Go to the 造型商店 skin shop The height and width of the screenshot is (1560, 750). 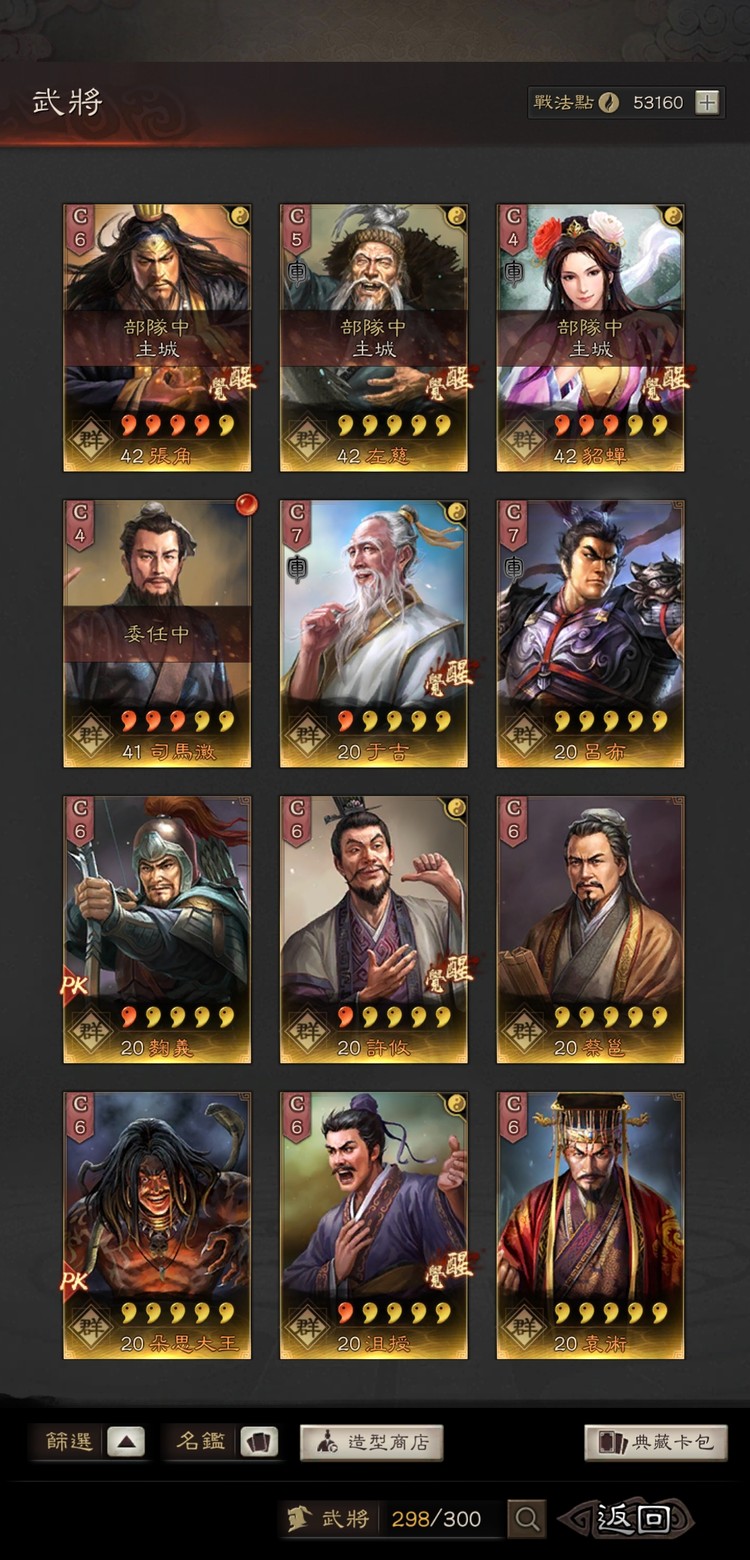coord(371,1442)
